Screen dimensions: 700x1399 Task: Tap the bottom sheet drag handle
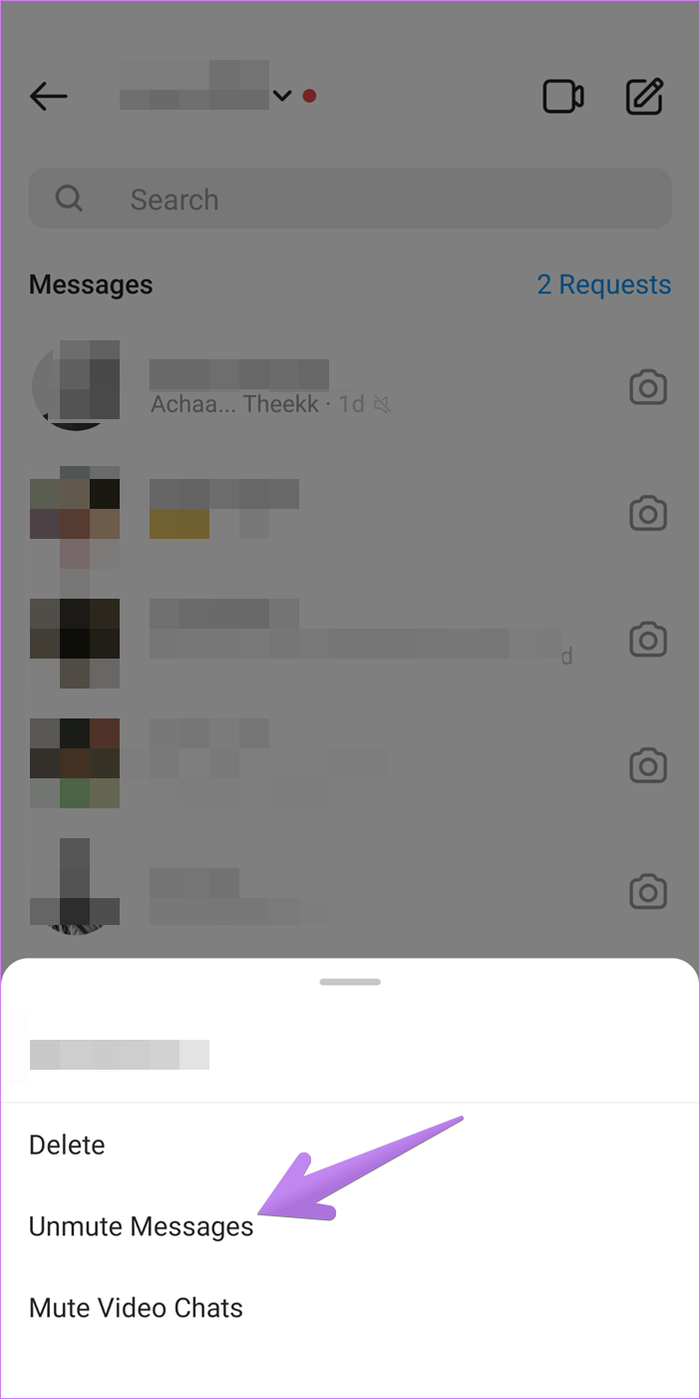[350, 982]
